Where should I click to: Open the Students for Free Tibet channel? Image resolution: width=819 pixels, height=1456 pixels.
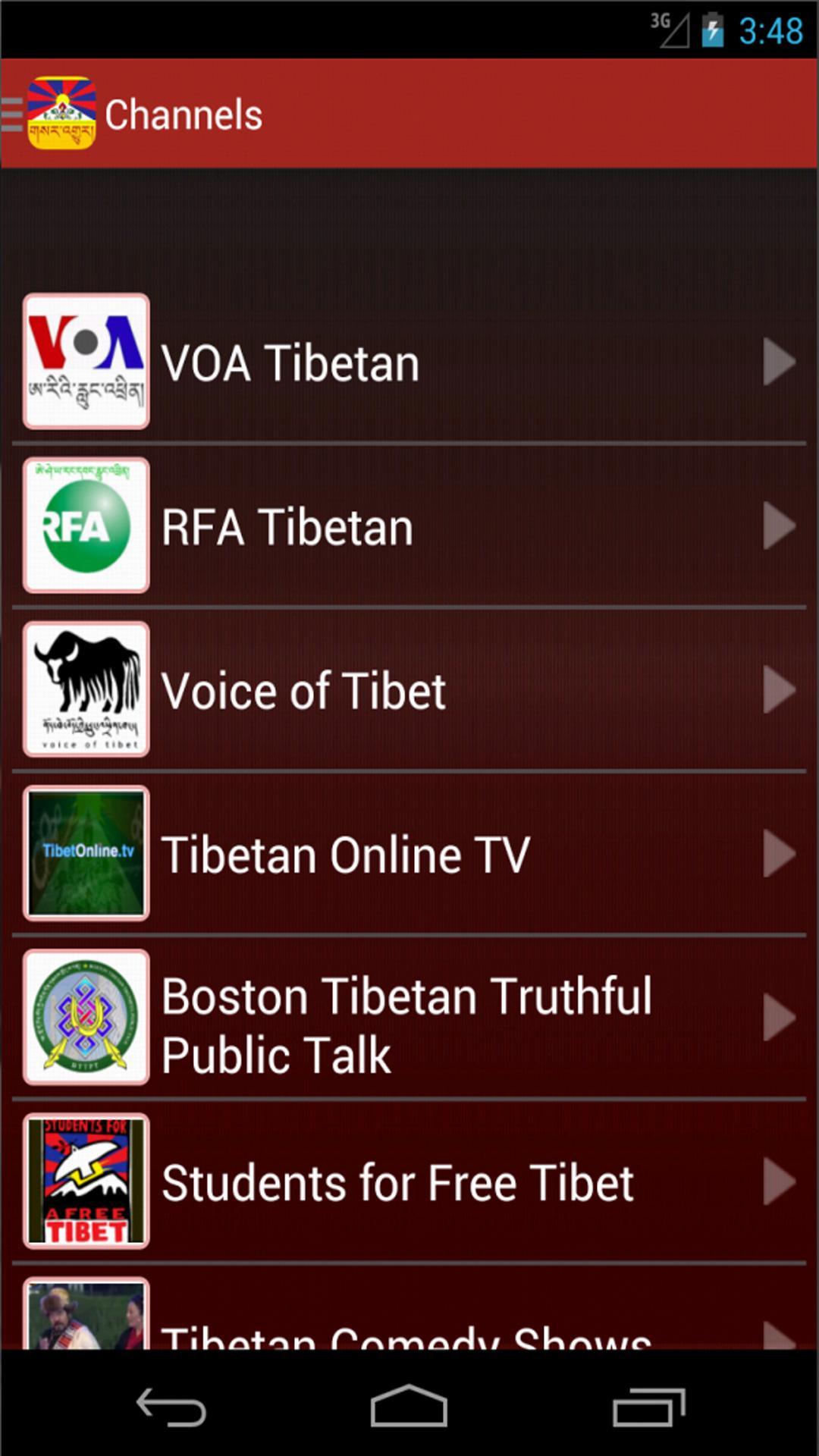(409, 1180)
